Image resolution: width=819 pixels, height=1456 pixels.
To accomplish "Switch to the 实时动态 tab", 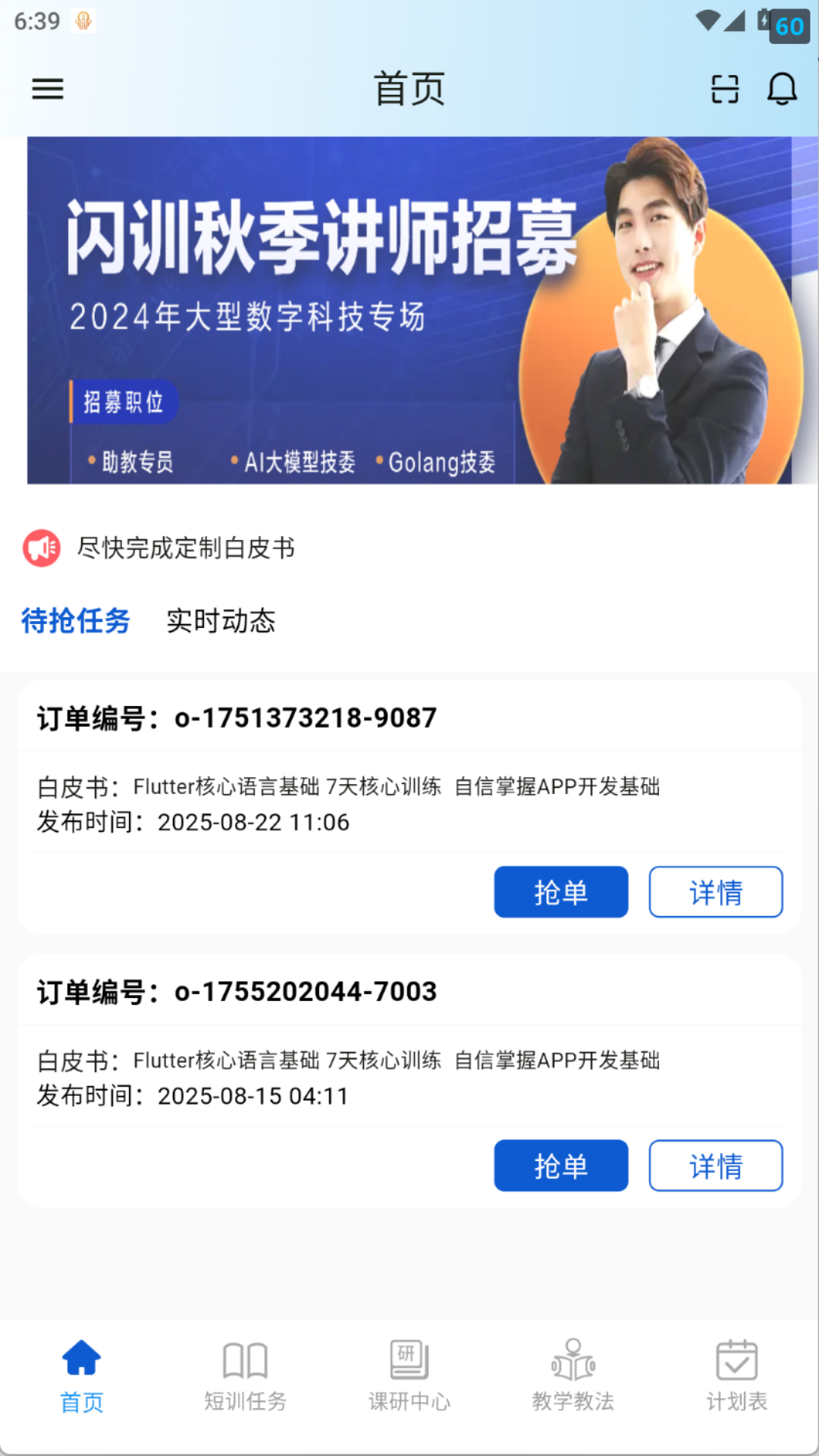I will 221,621.
